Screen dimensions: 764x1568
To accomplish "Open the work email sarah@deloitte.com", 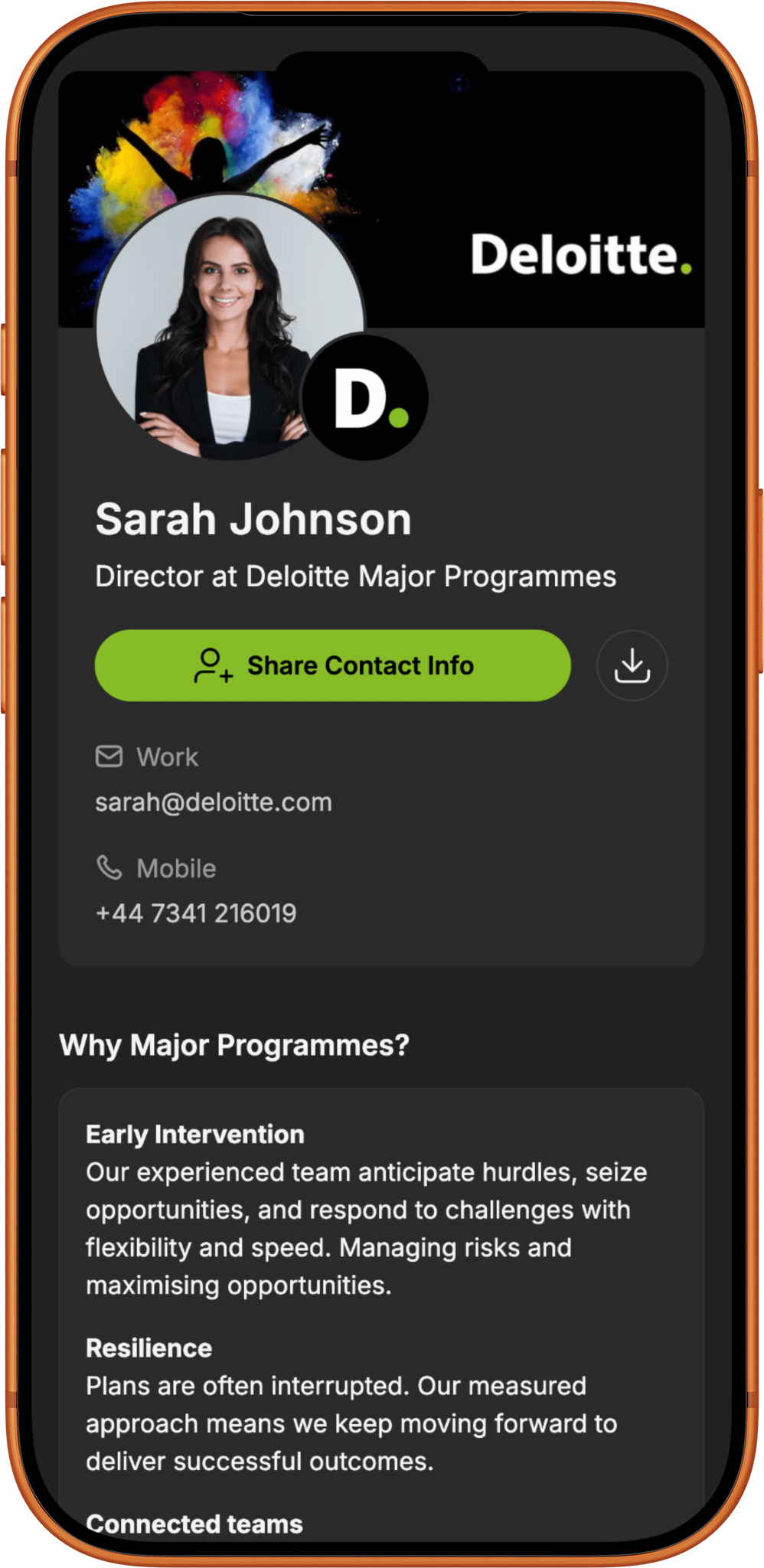I will (x=214, y=802).
